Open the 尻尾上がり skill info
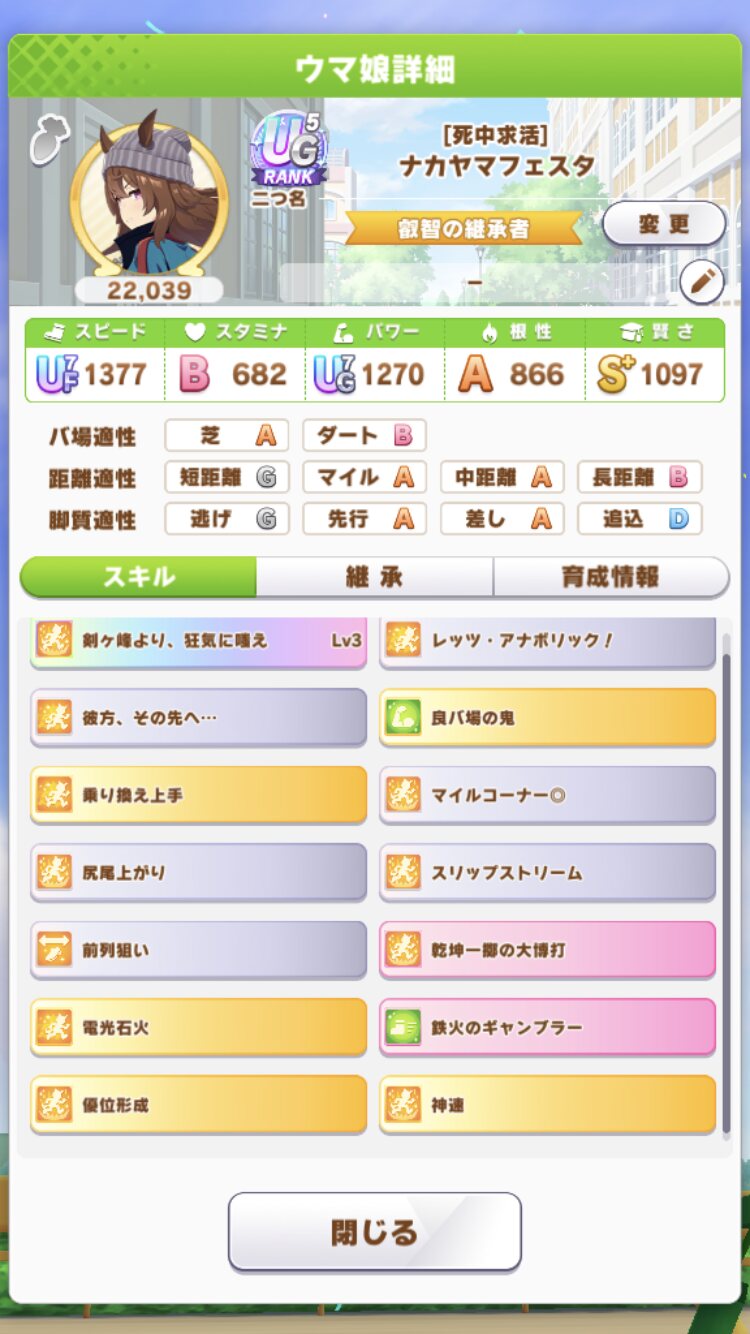The height and width of the screenshot is (1334, 750). (198, 872)
